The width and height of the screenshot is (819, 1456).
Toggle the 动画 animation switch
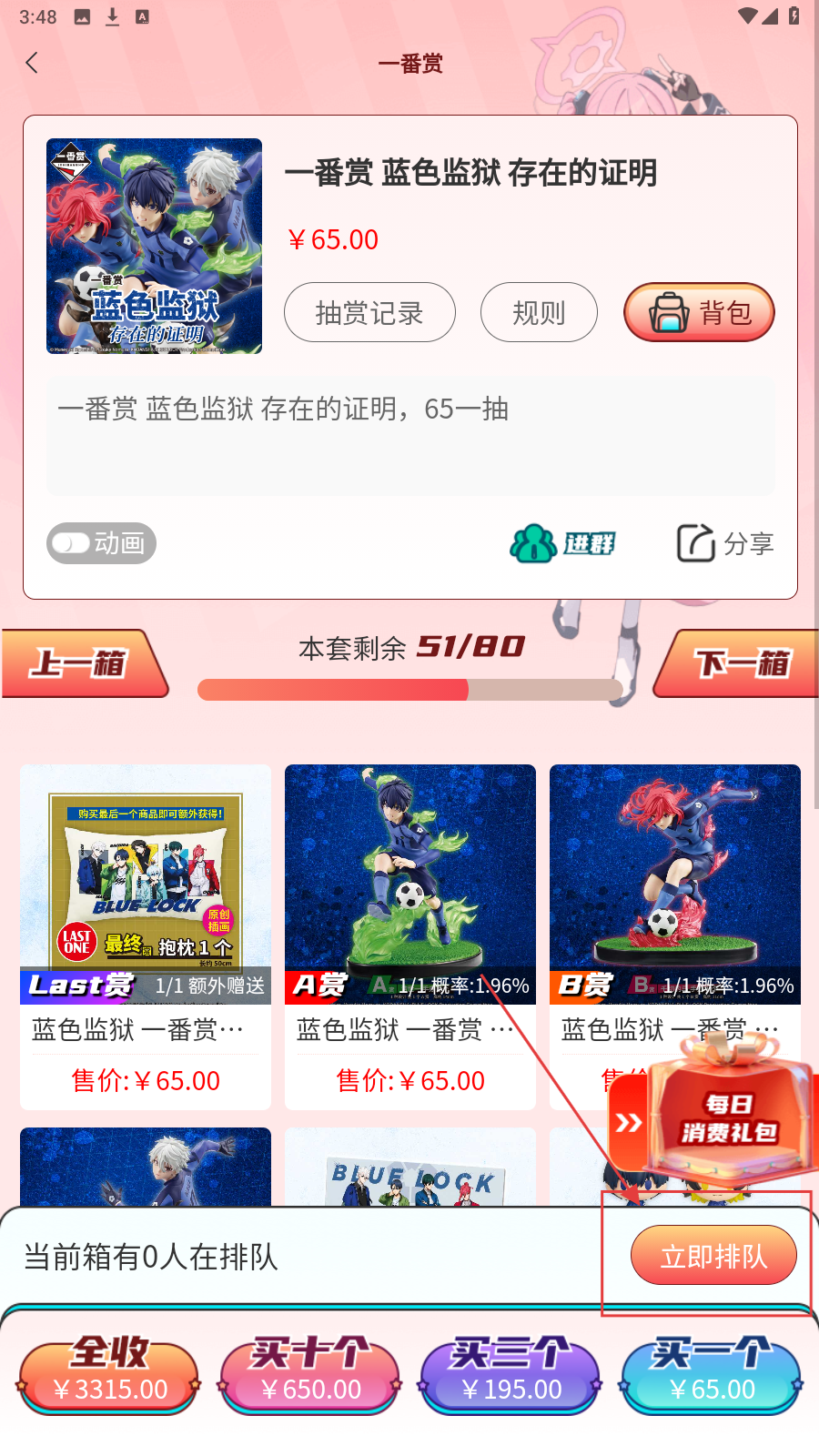(101, 543)
